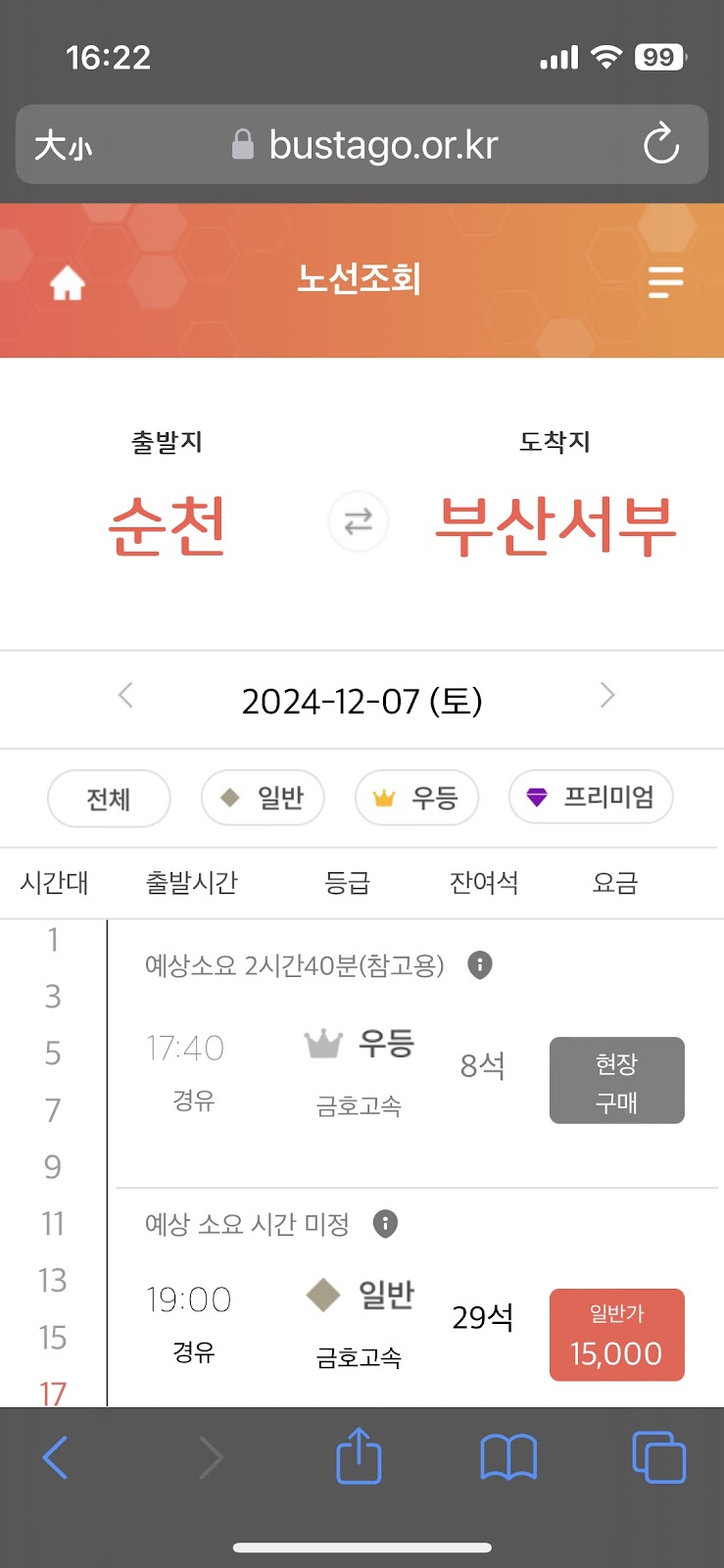Tap 현장구매 button for 17:40 bus

pos(616,1081)
